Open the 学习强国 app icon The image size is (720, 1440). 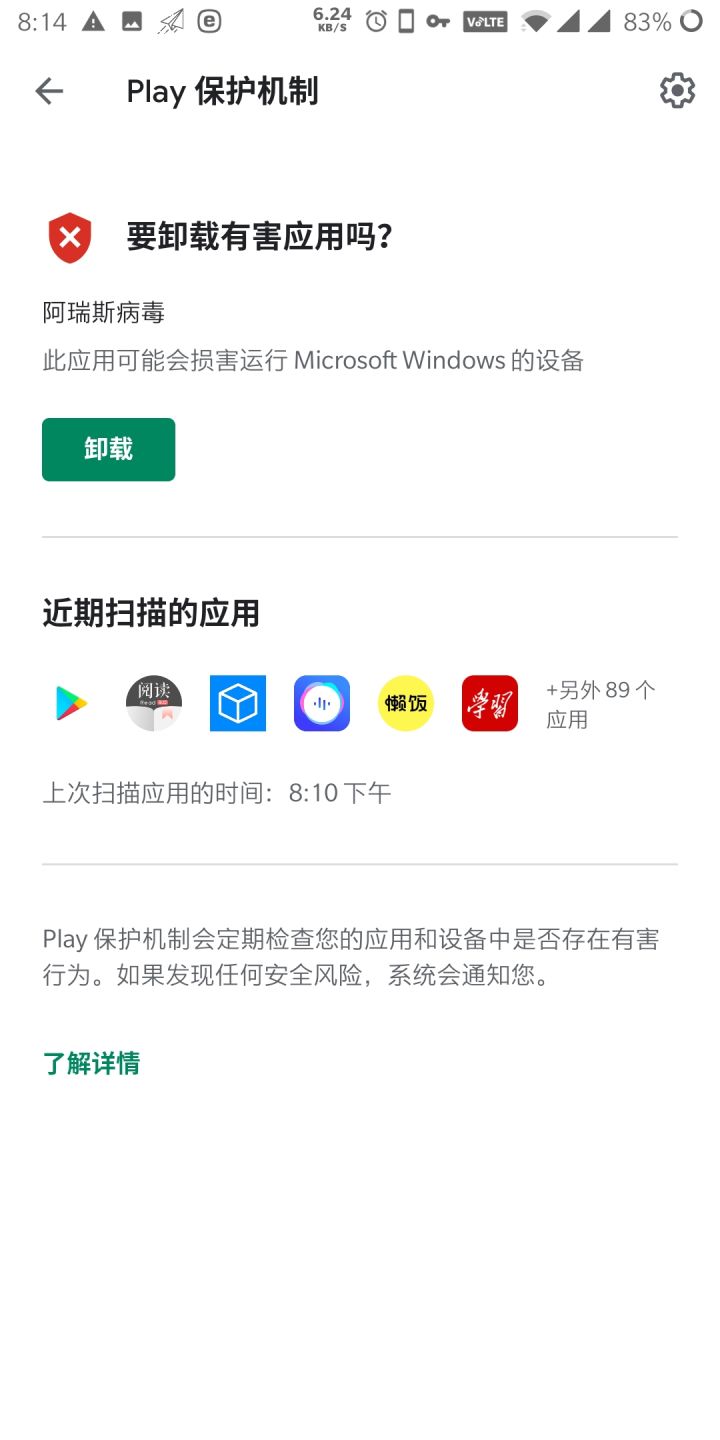point(489,703)
